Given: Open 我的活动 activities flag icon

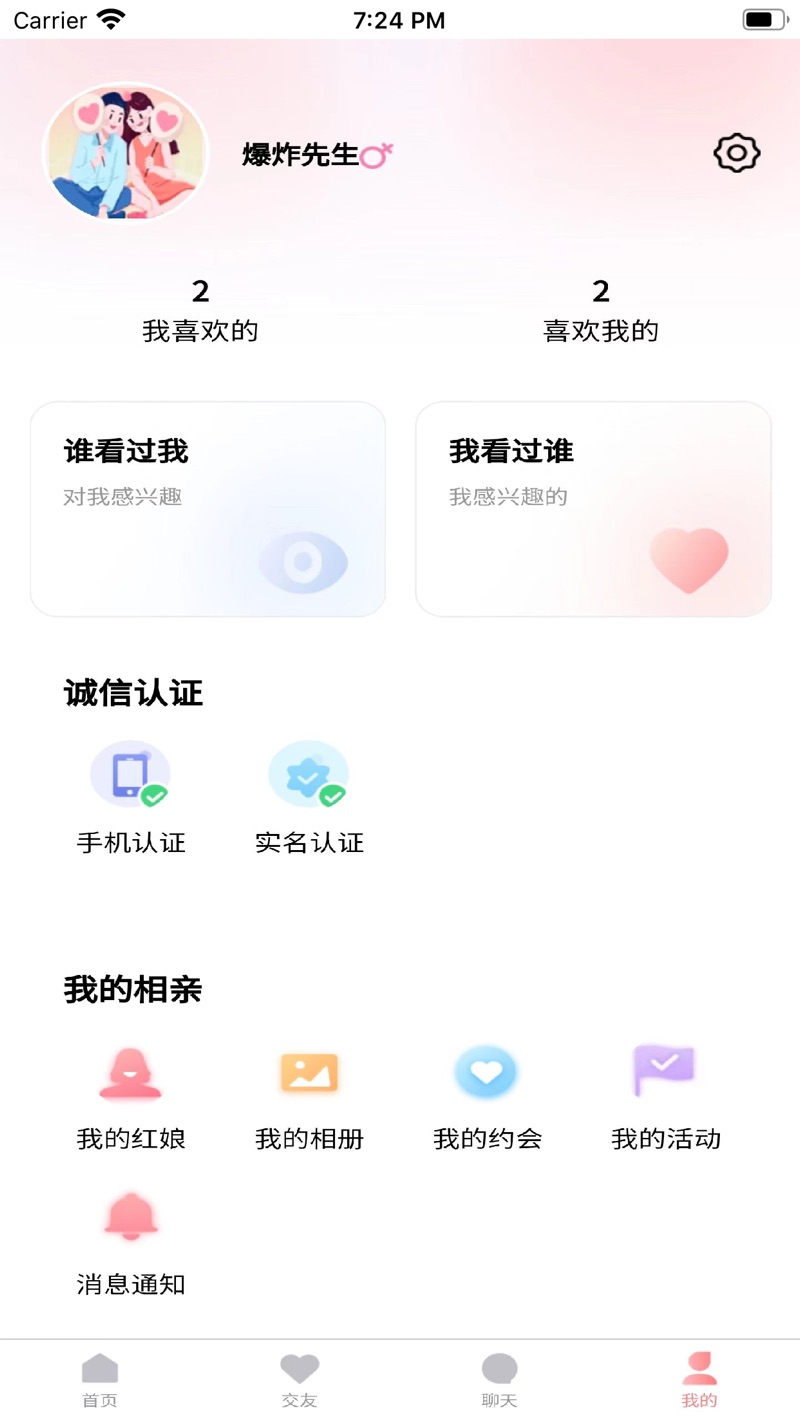Looking at the screenshot, I should [x=663, y=1072].
